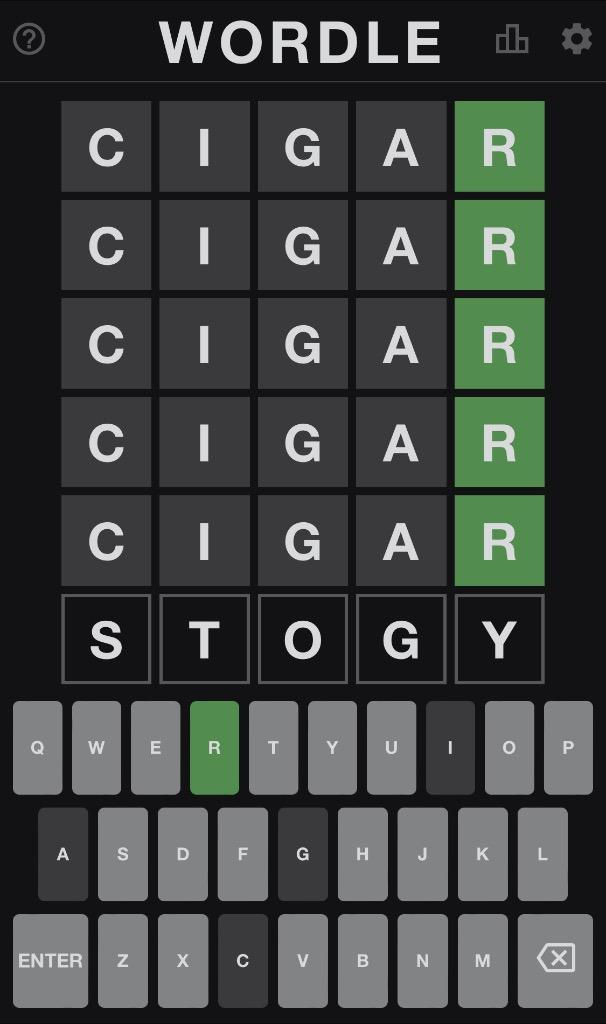Submit the guess with ENTER
Image resolution: width=606 pixels, height=1024 pixels.
tap(50, 961)
